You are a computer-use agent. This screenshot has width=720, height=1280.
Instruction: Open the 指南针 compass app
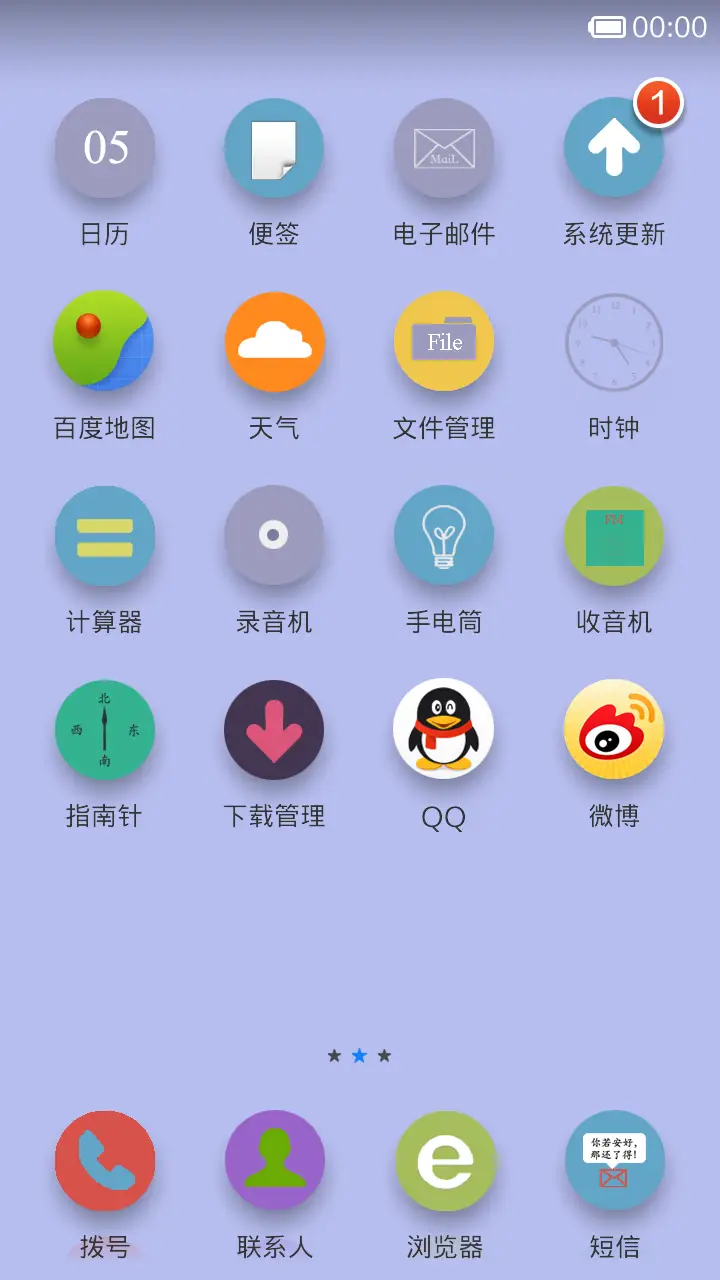(x=105, y=730)
